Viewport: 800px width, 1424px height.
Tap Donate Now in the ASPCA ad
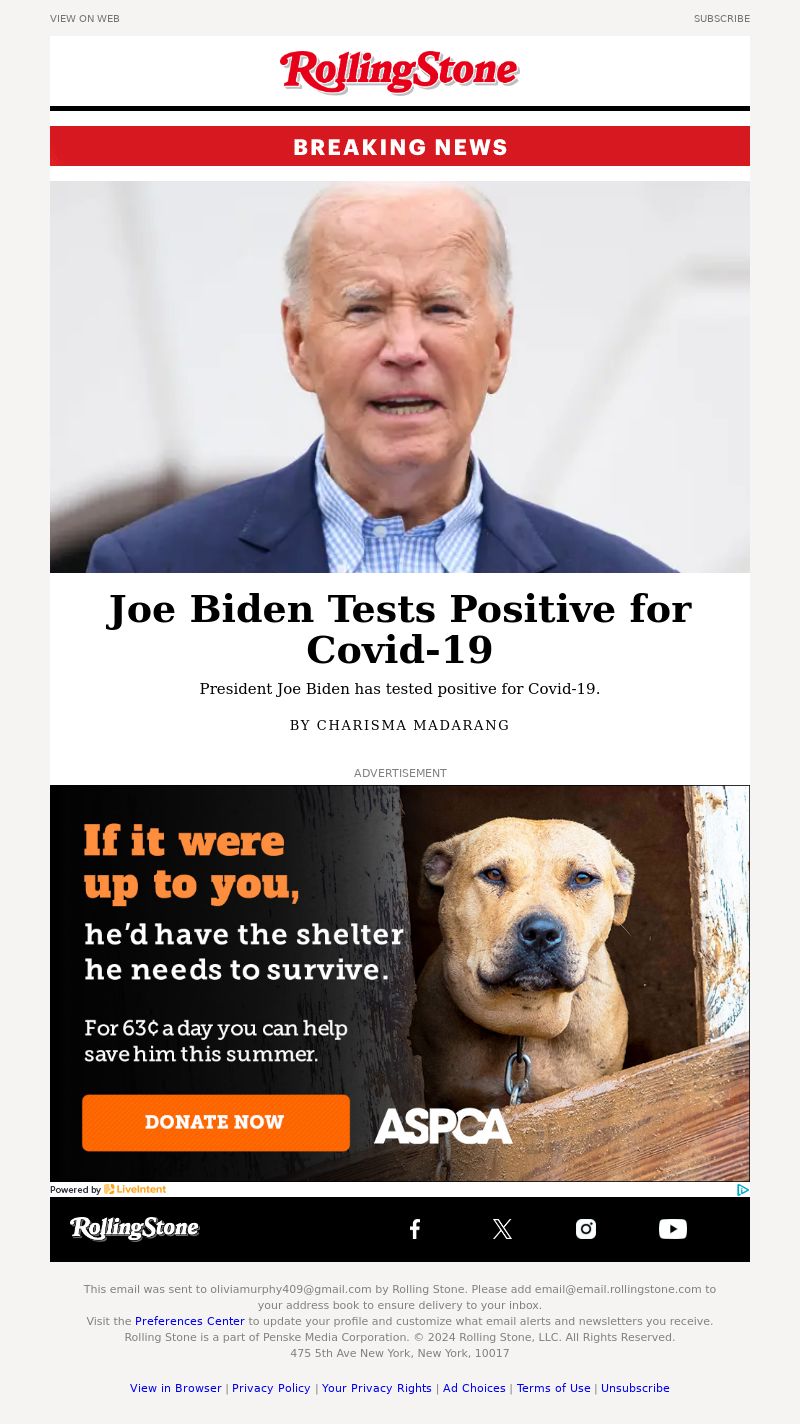coord(216,1122)
